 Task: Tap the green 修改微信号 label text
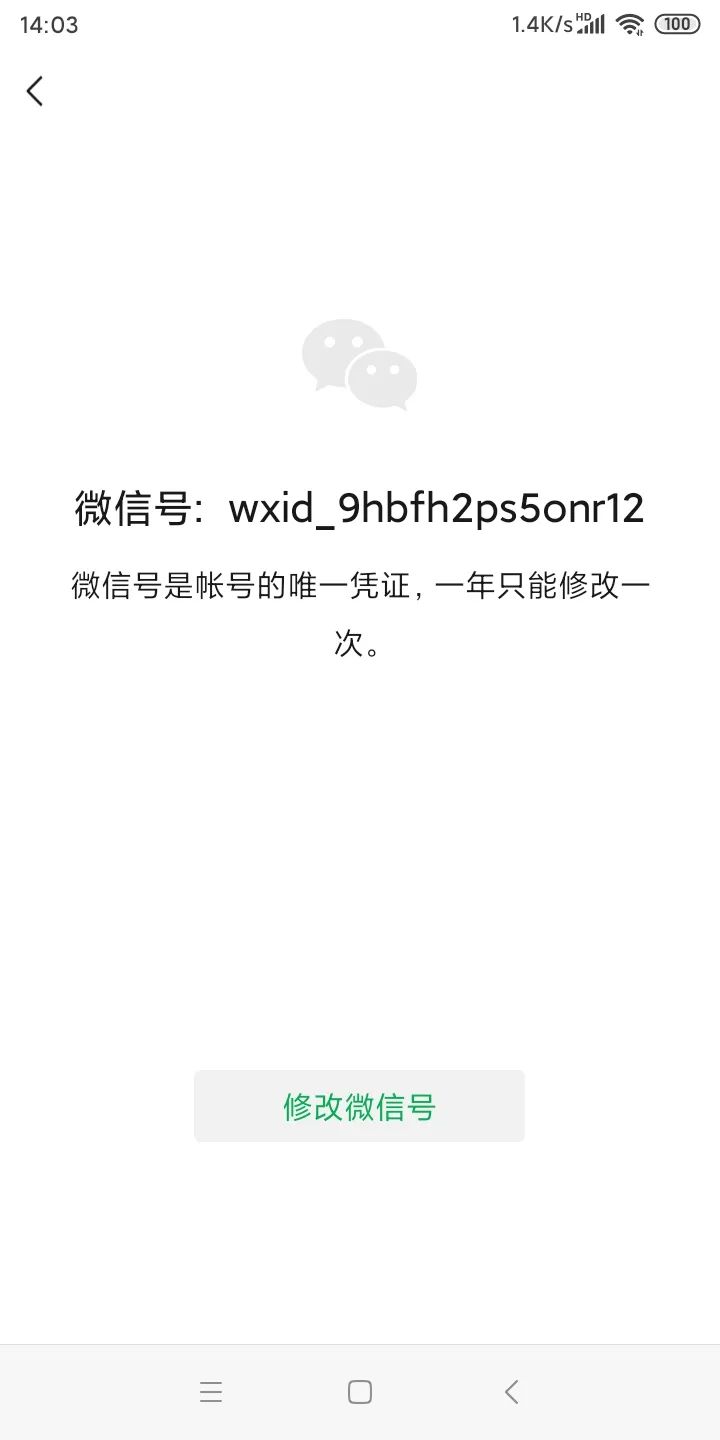point(360,1105)
